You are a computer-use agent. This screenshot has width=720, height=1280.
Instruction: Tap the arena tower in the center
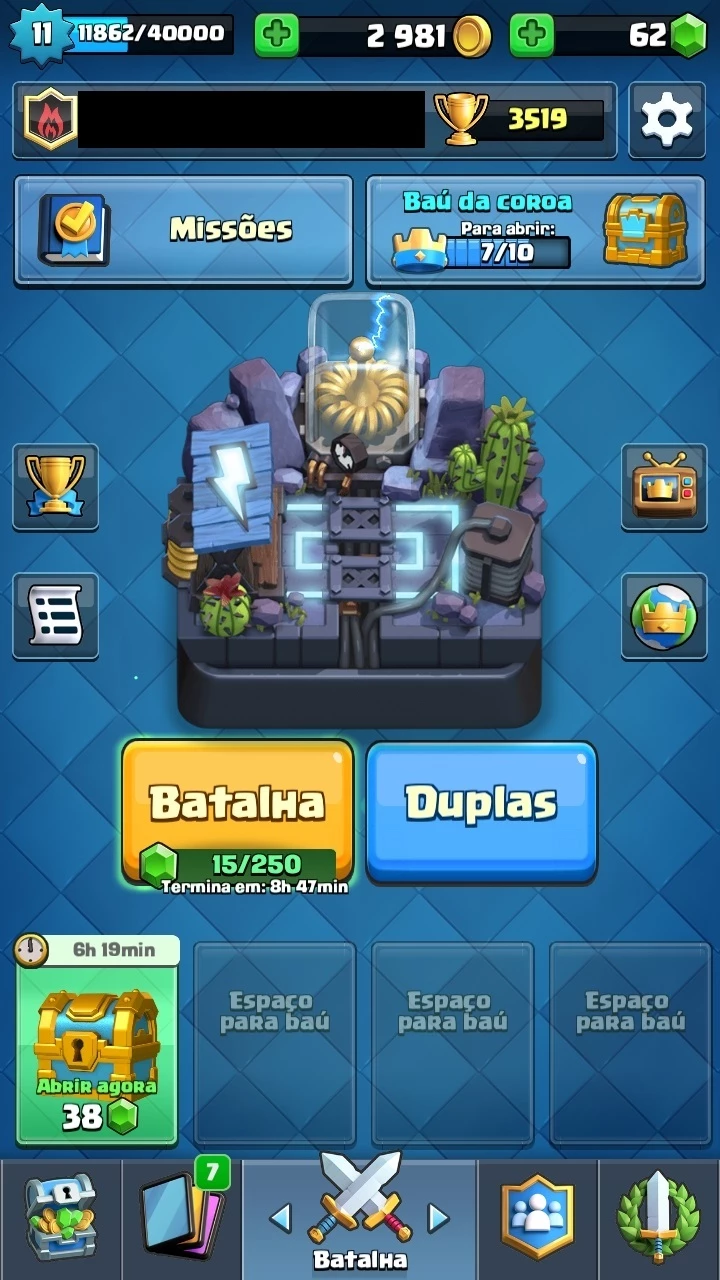(360, 510)
